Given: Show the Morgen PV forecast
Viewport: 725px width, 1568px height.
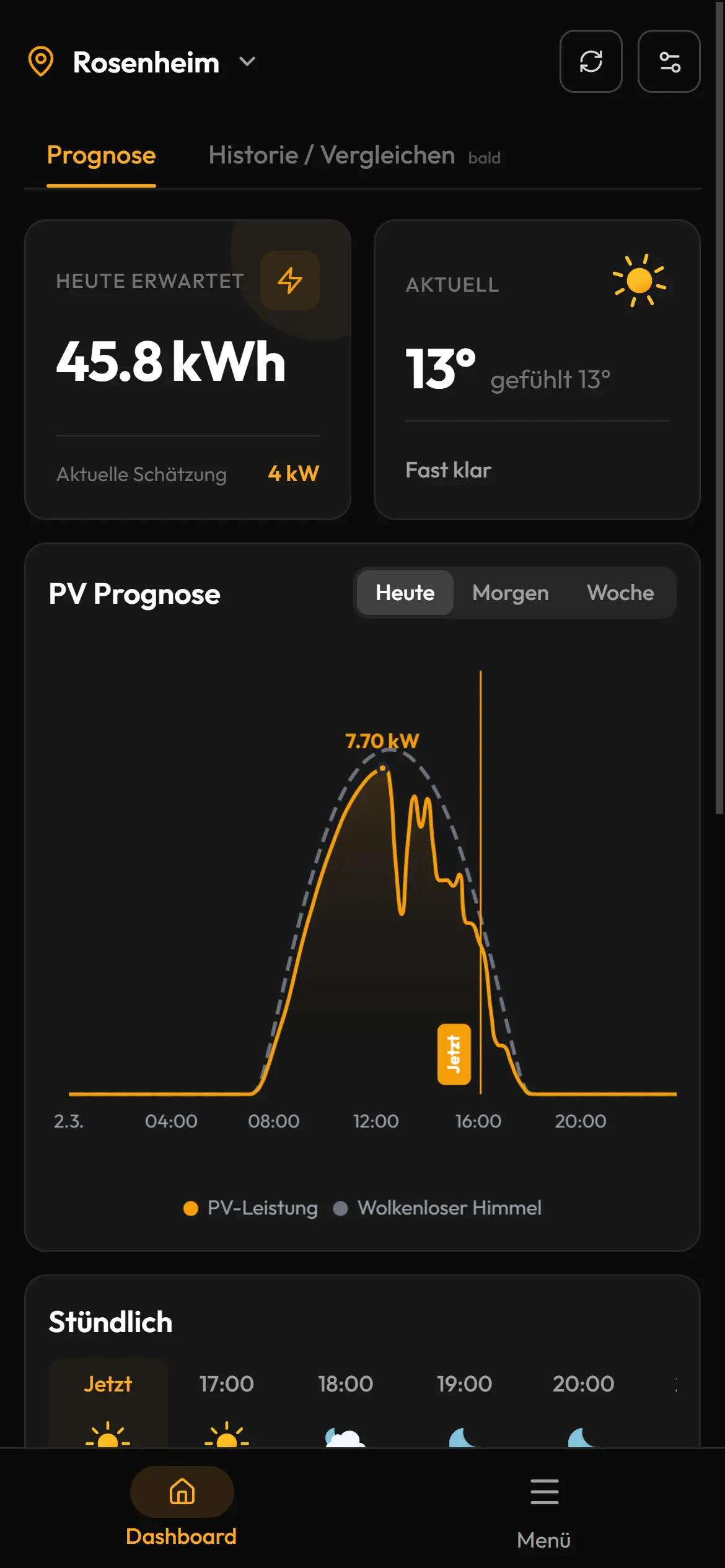Looking at the screenshot, I should [x=510, y=593].
